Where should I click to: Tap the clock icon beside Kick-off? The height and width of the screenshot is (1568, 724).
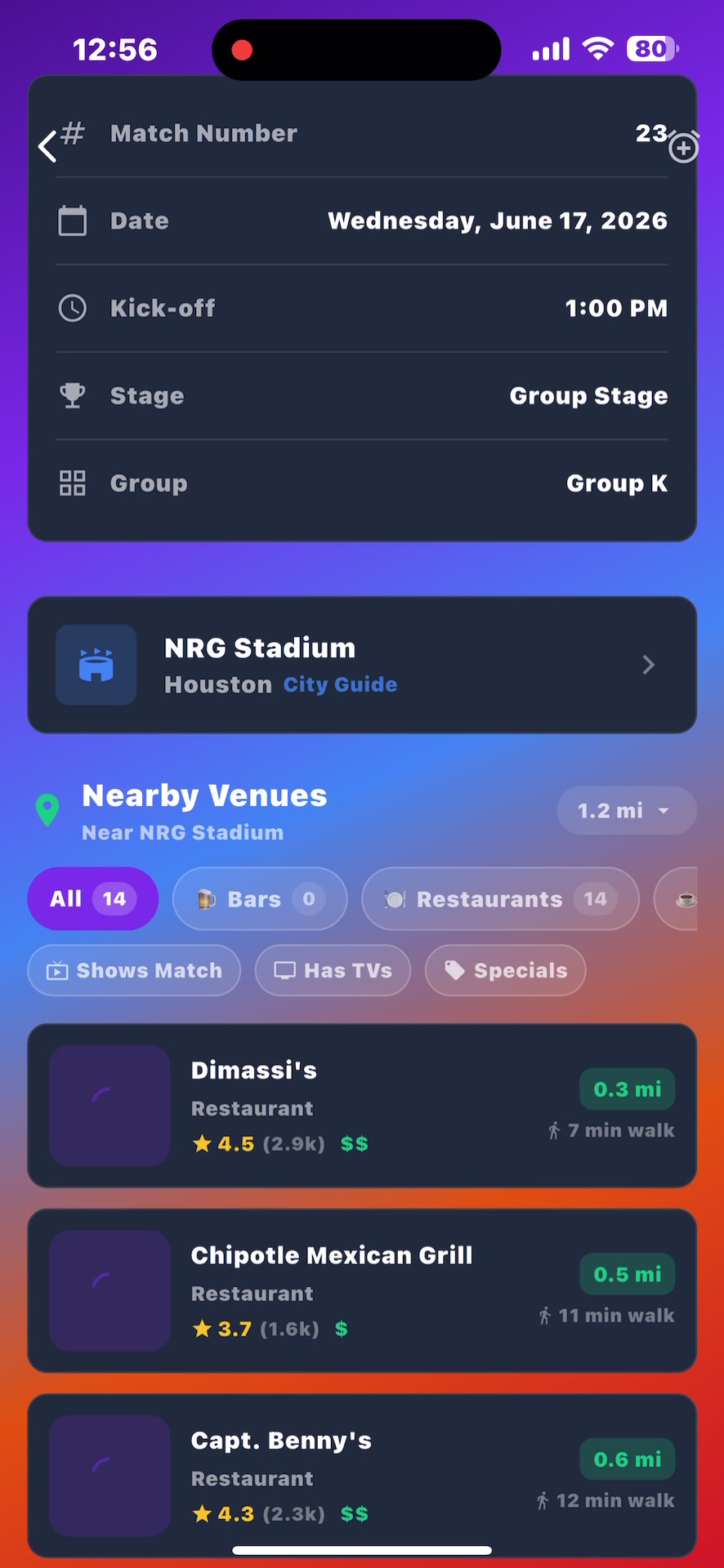point(72,308)
